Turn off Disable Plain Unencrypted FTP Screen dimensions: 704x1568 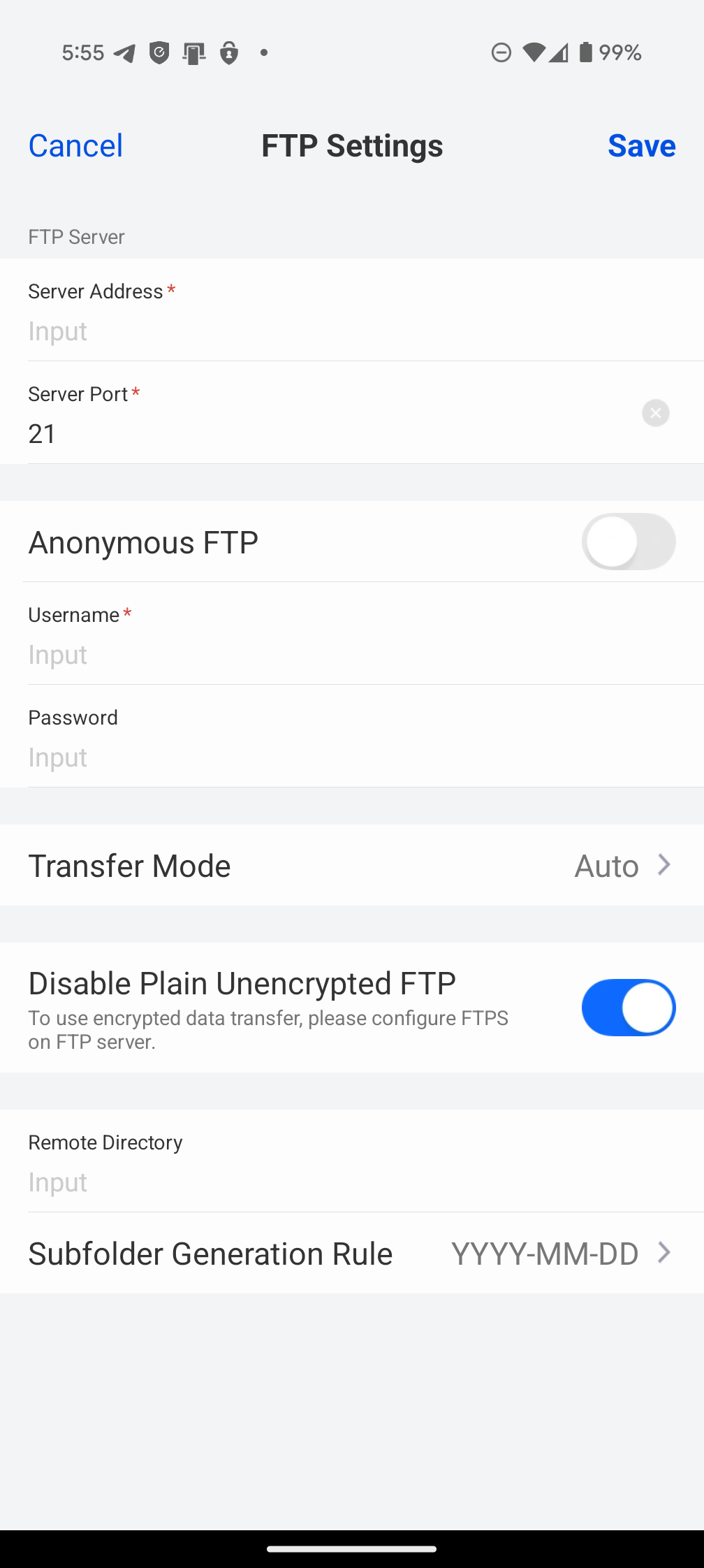coord(628,1007)
